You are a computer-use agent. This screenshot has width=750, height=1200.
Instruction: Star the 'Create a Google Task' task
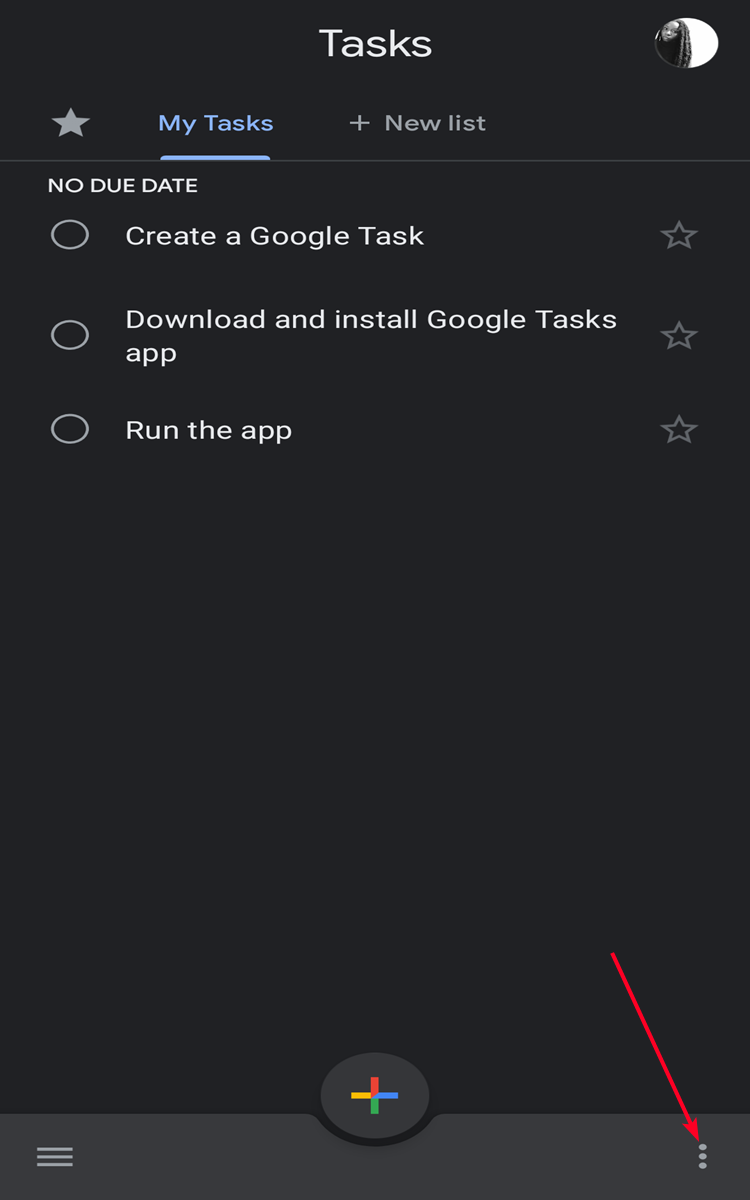[679, 235]
